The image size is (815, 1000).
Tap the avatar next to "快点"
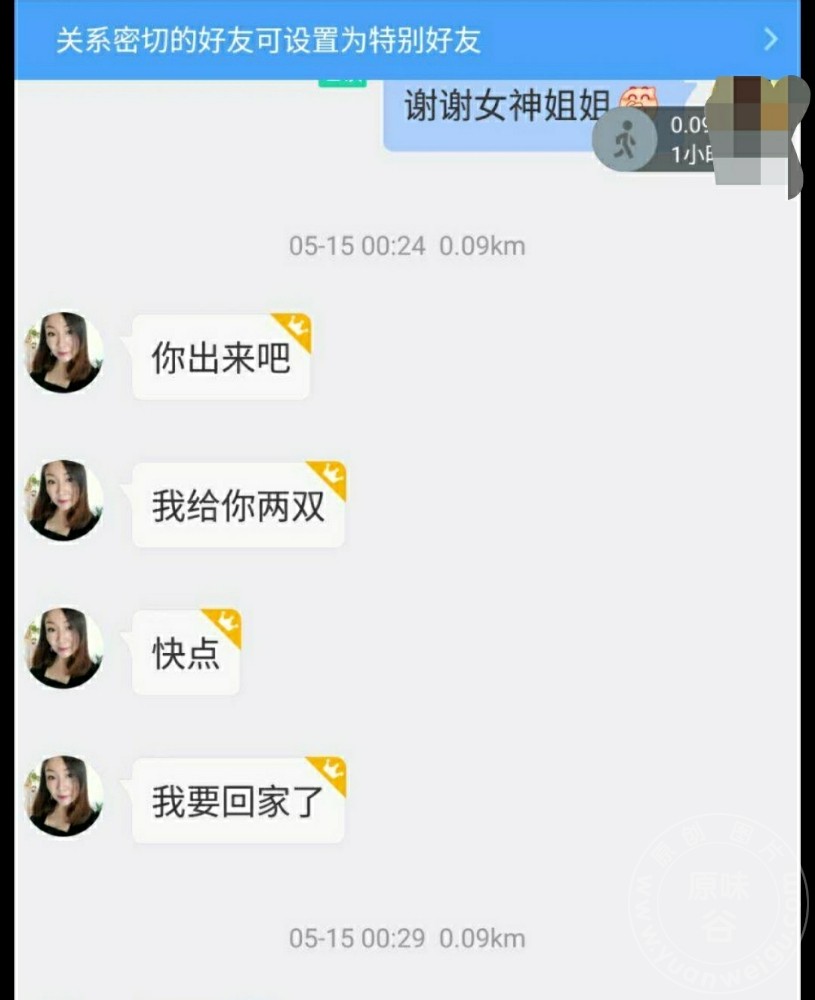(65, 648)
